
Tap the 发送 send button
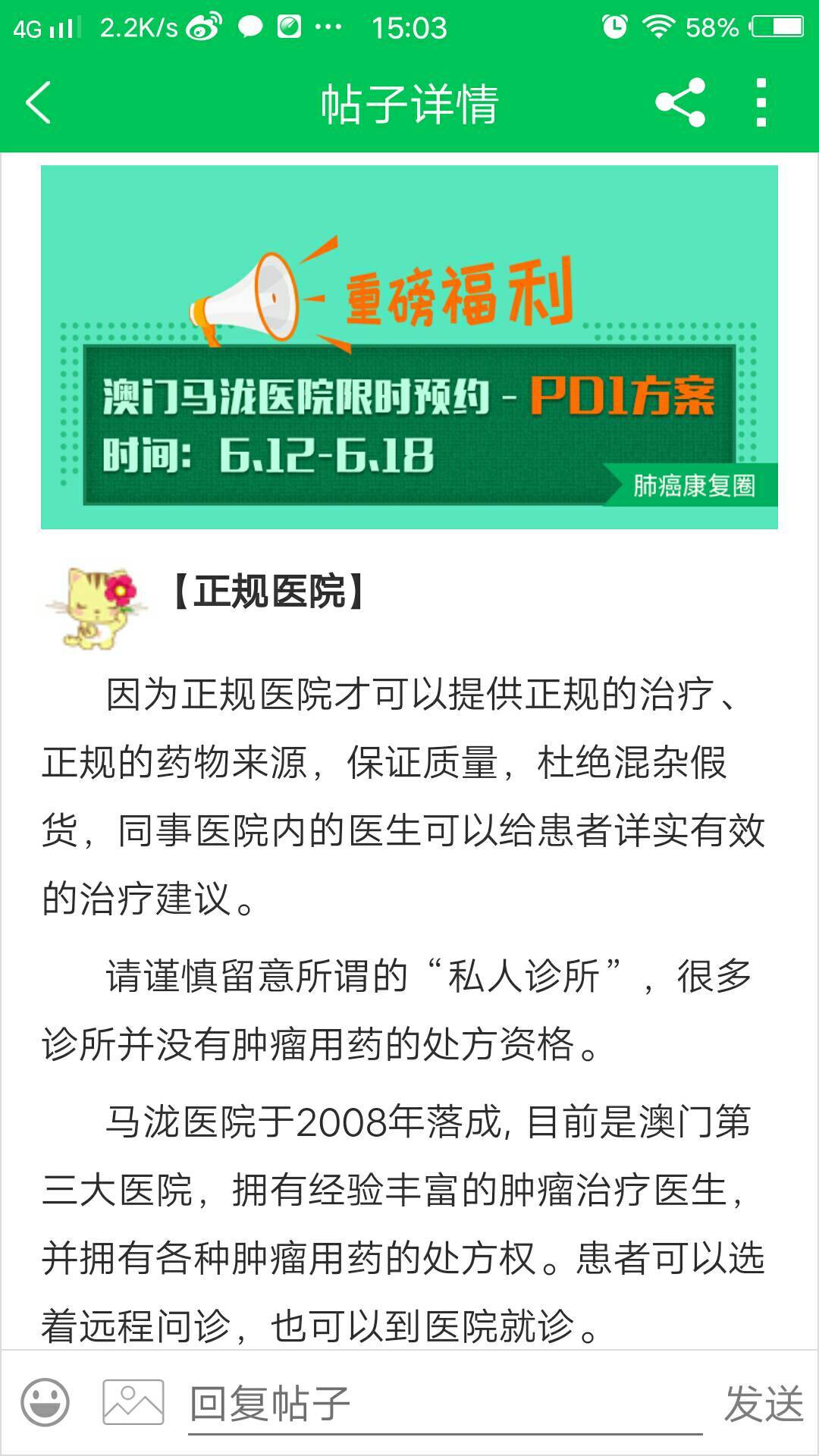(763, 1404)
